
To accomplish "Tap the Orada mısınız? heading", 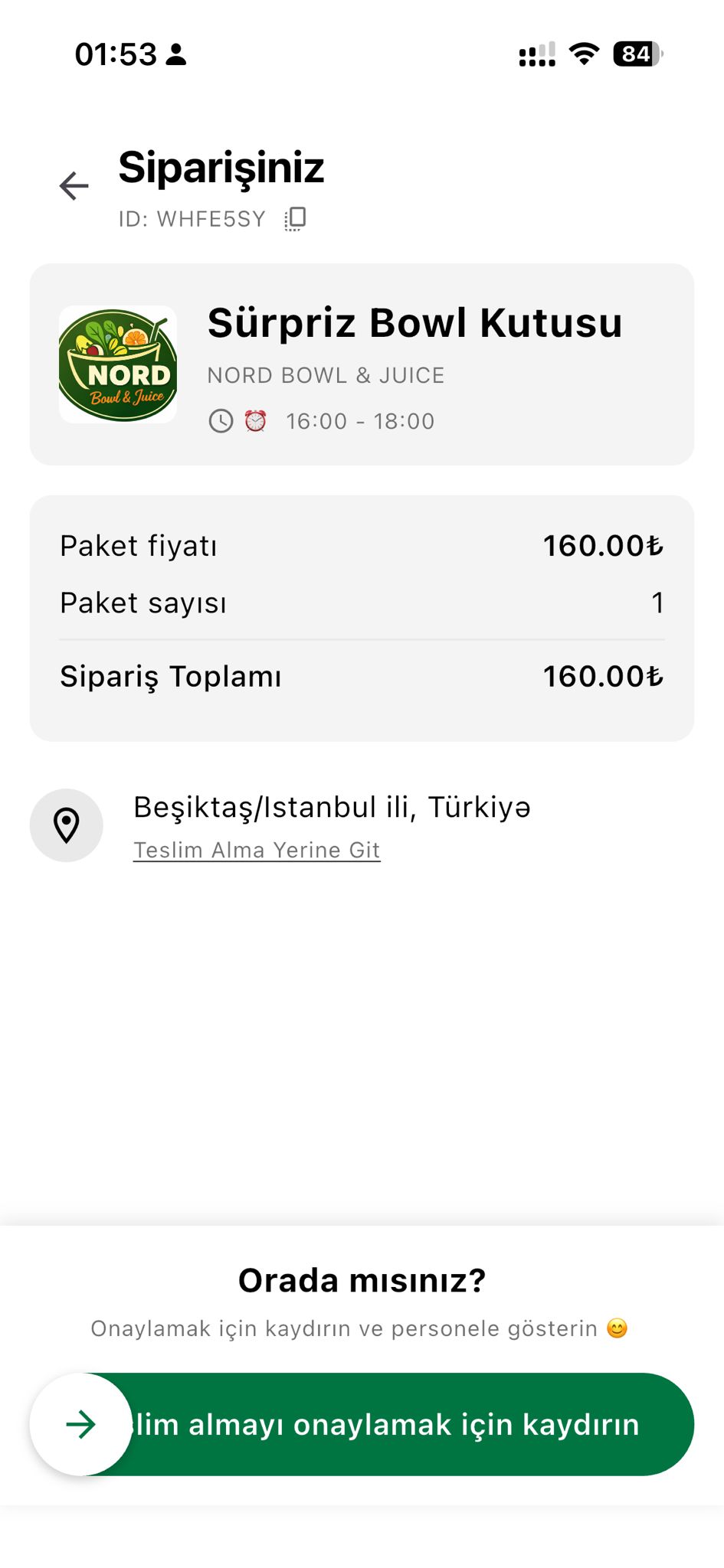I will point(362,1279).
